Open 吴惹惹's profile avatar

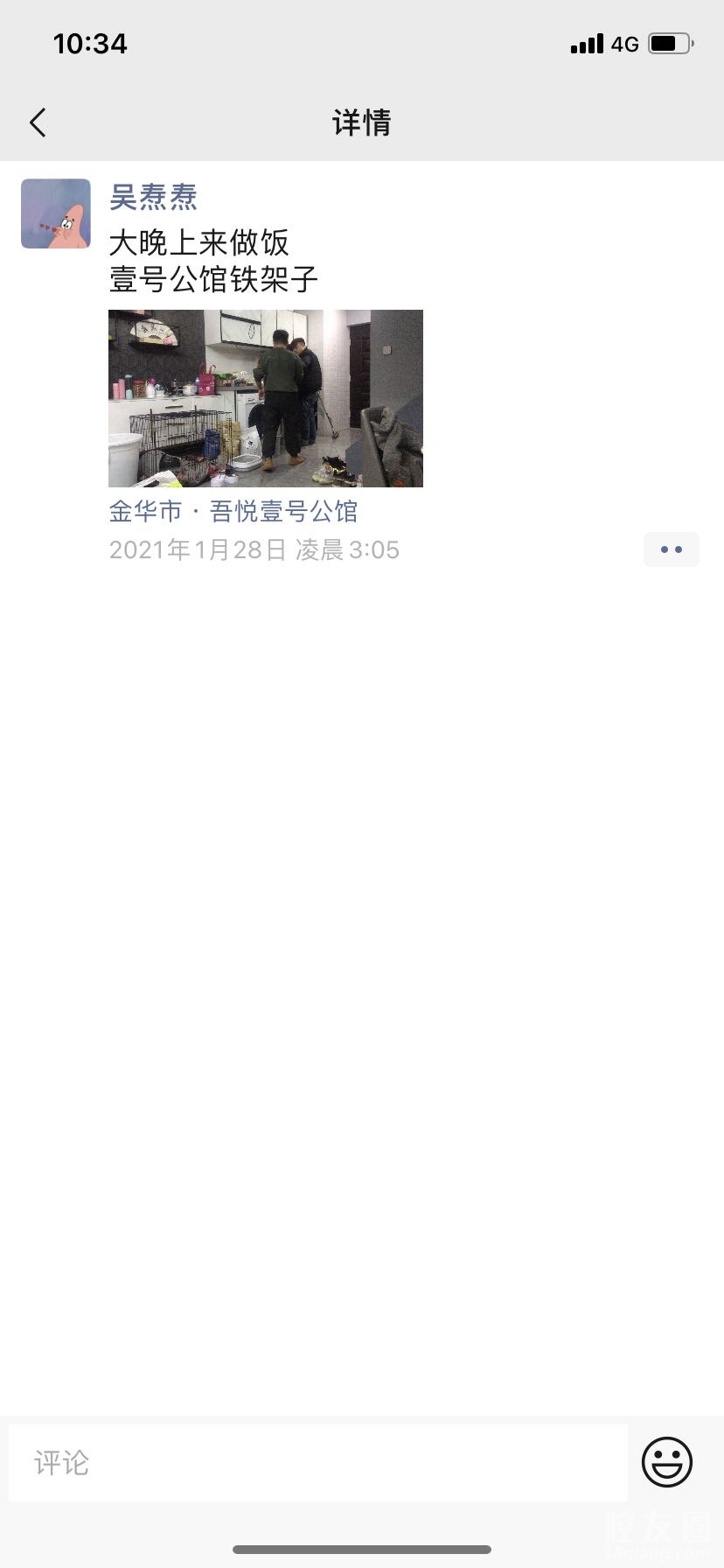(x=56, y=213)
